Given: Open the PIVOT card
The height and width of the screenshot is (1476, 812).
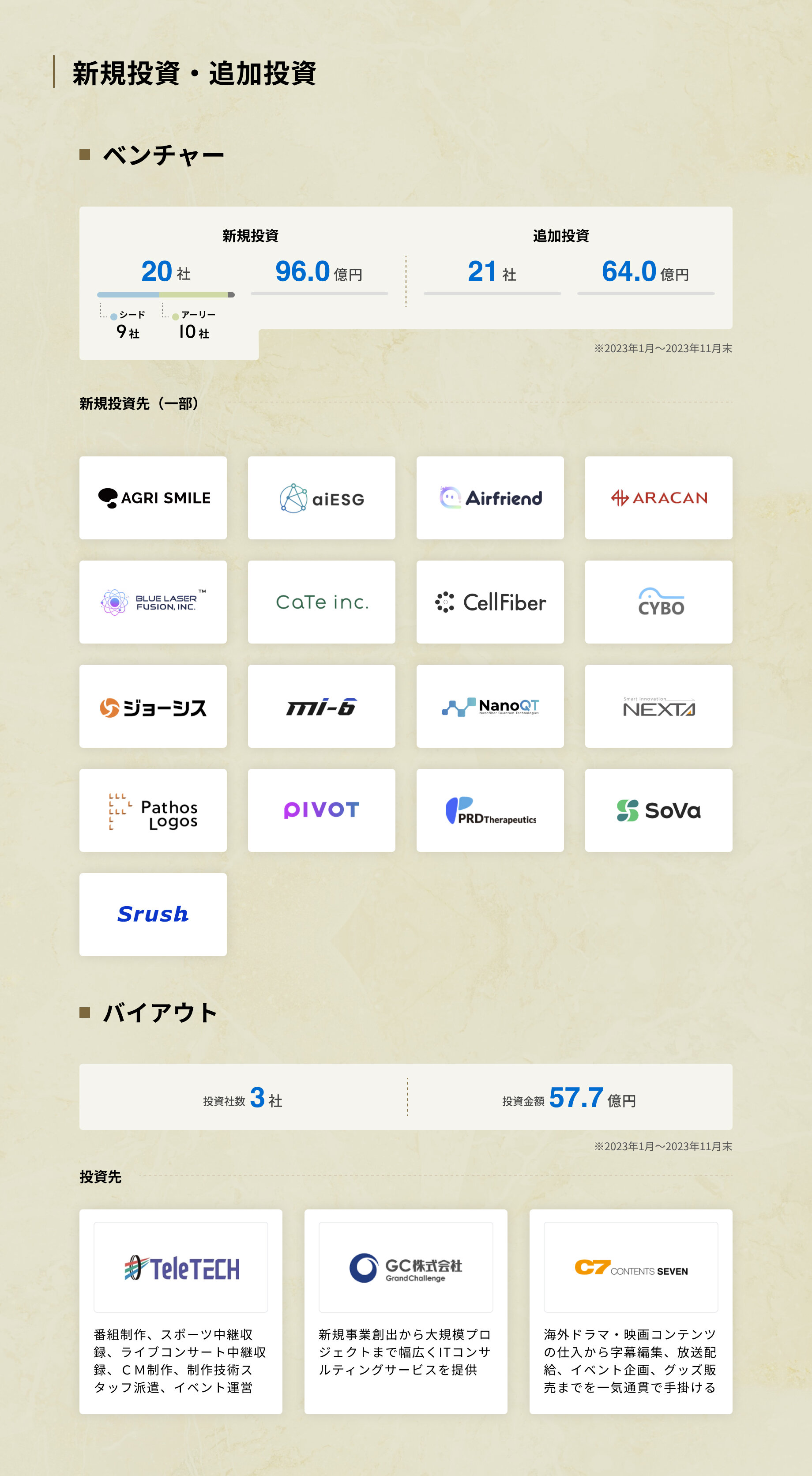Looking at the screenshot, I should coord(321,810).
